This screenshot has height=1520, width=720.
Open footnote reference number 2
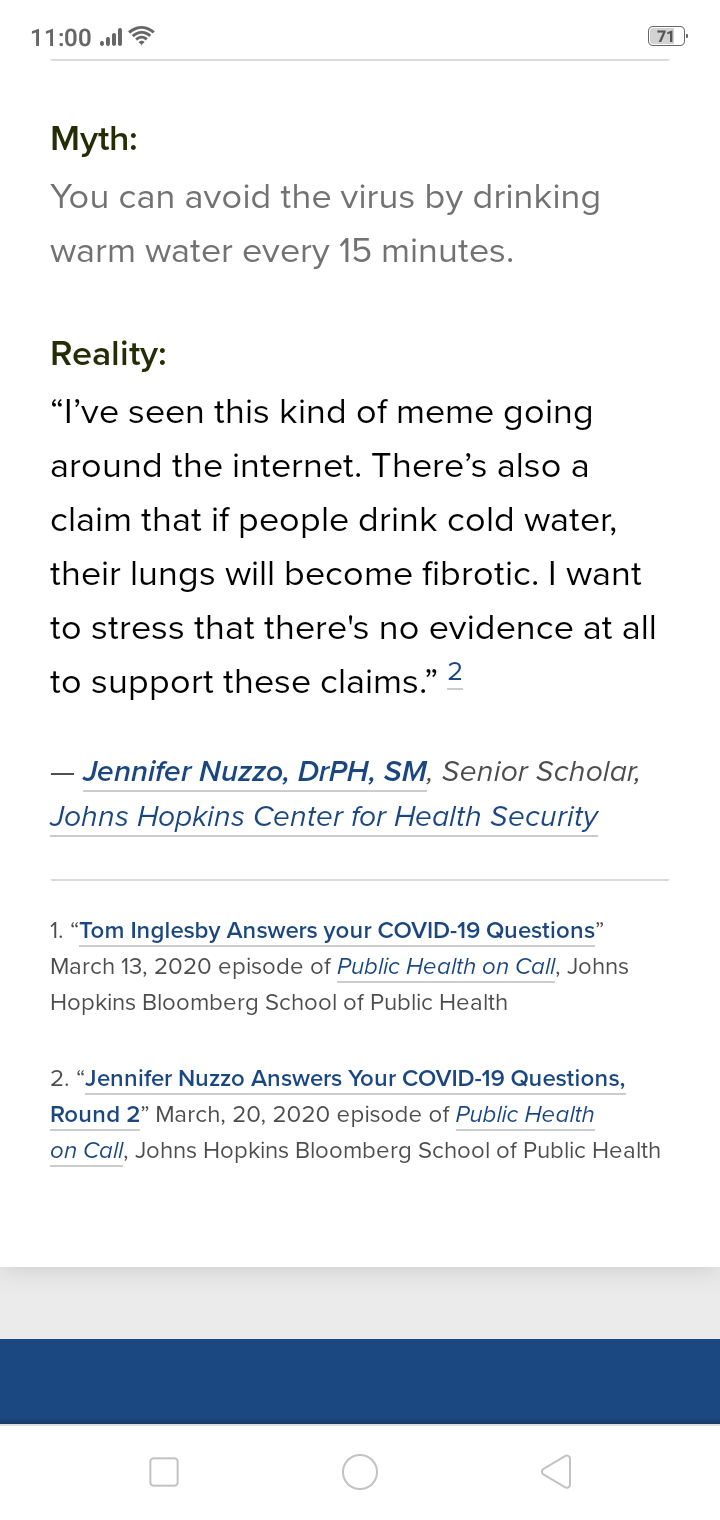click(x=455, y=673)
